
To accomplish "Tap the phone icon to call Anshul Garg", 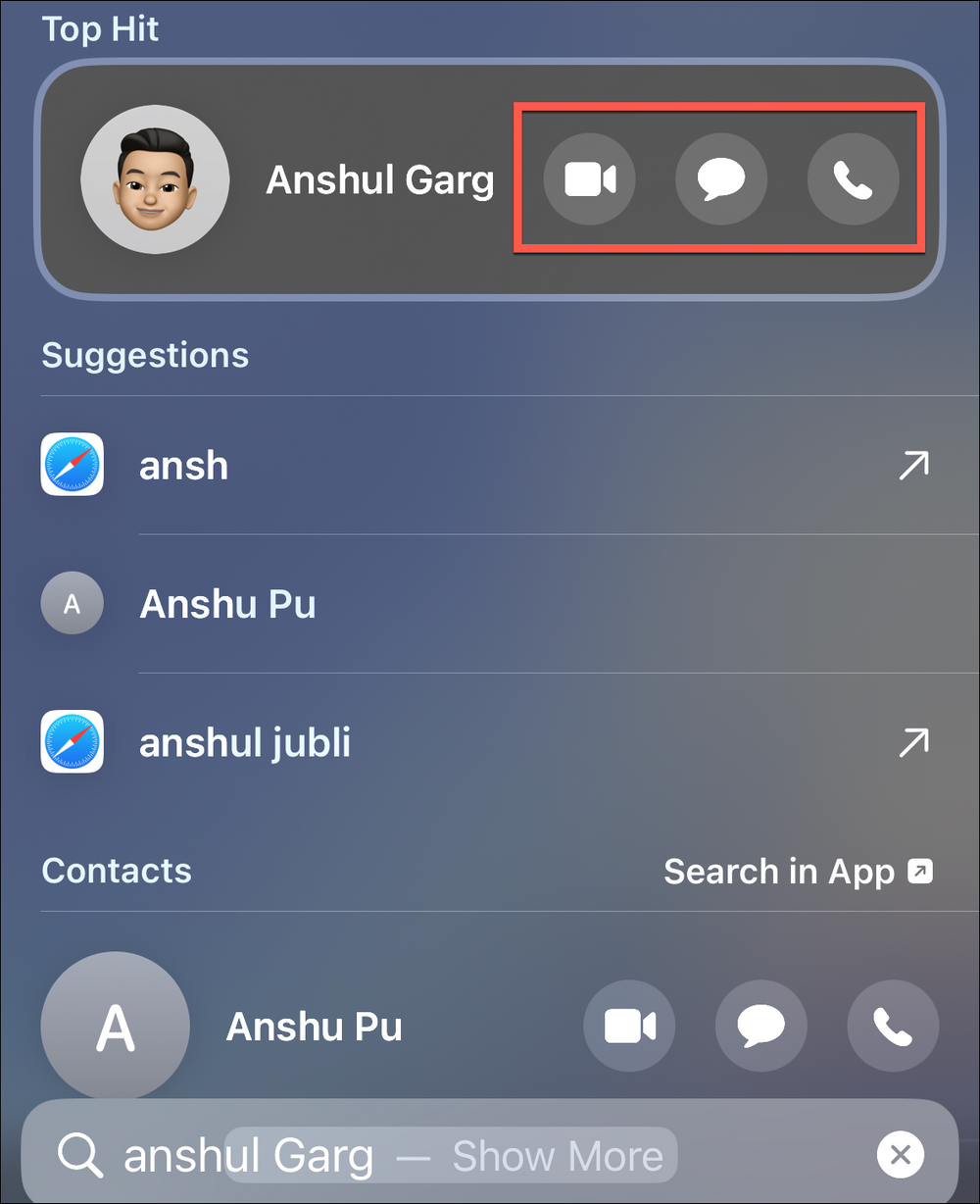I will [x=854, y=178].
